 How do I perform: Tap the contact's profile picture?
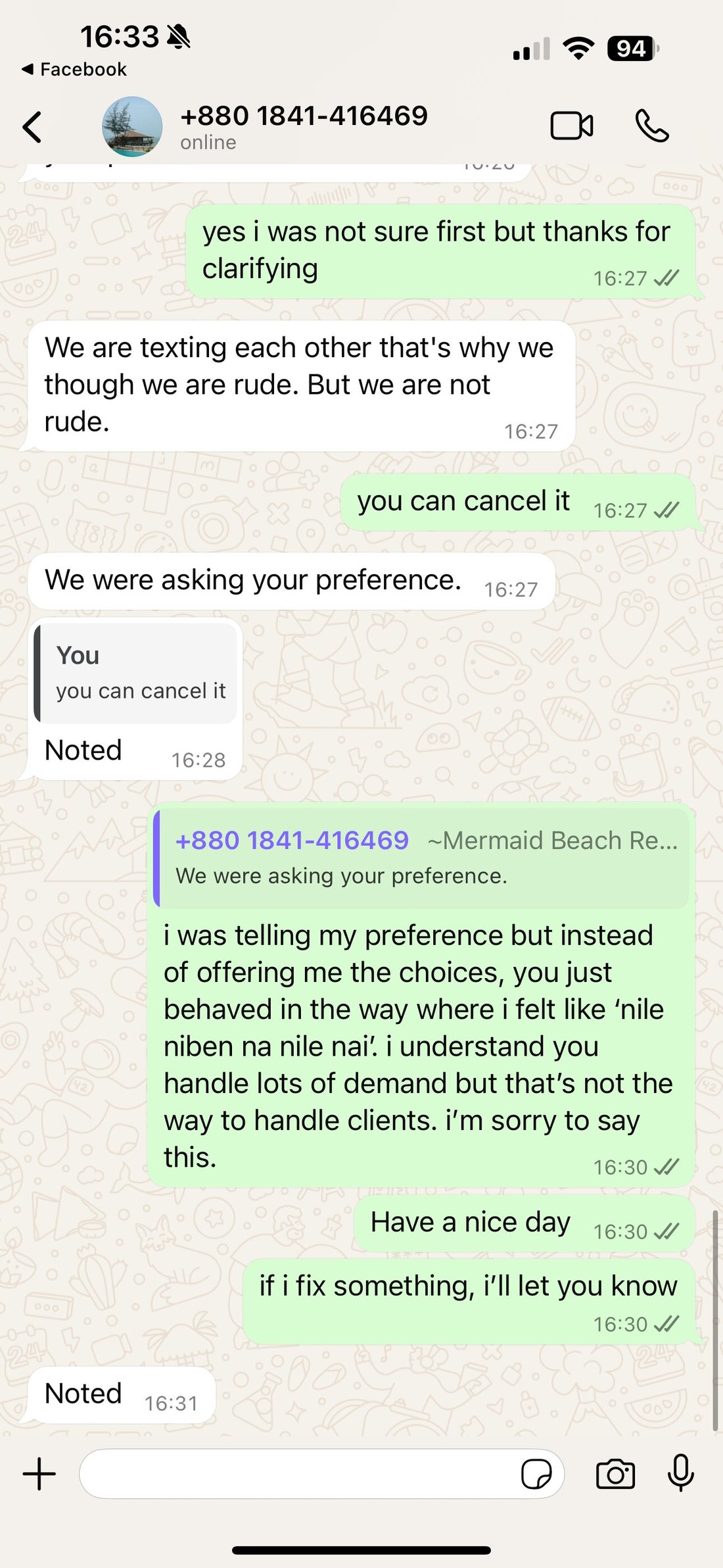click(132, 127)
